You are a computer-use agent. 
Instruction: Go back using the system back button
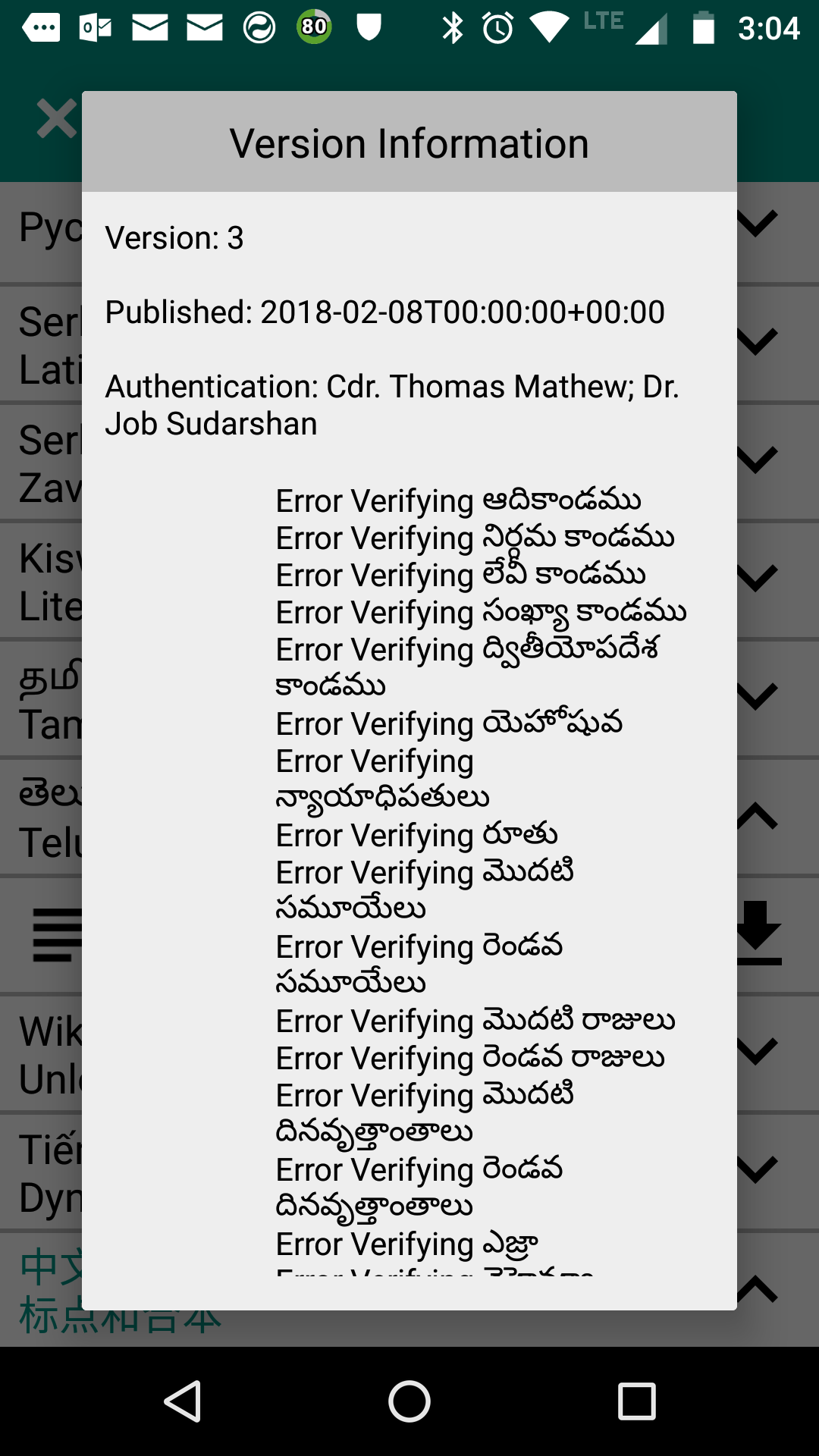coord(183,1401)
